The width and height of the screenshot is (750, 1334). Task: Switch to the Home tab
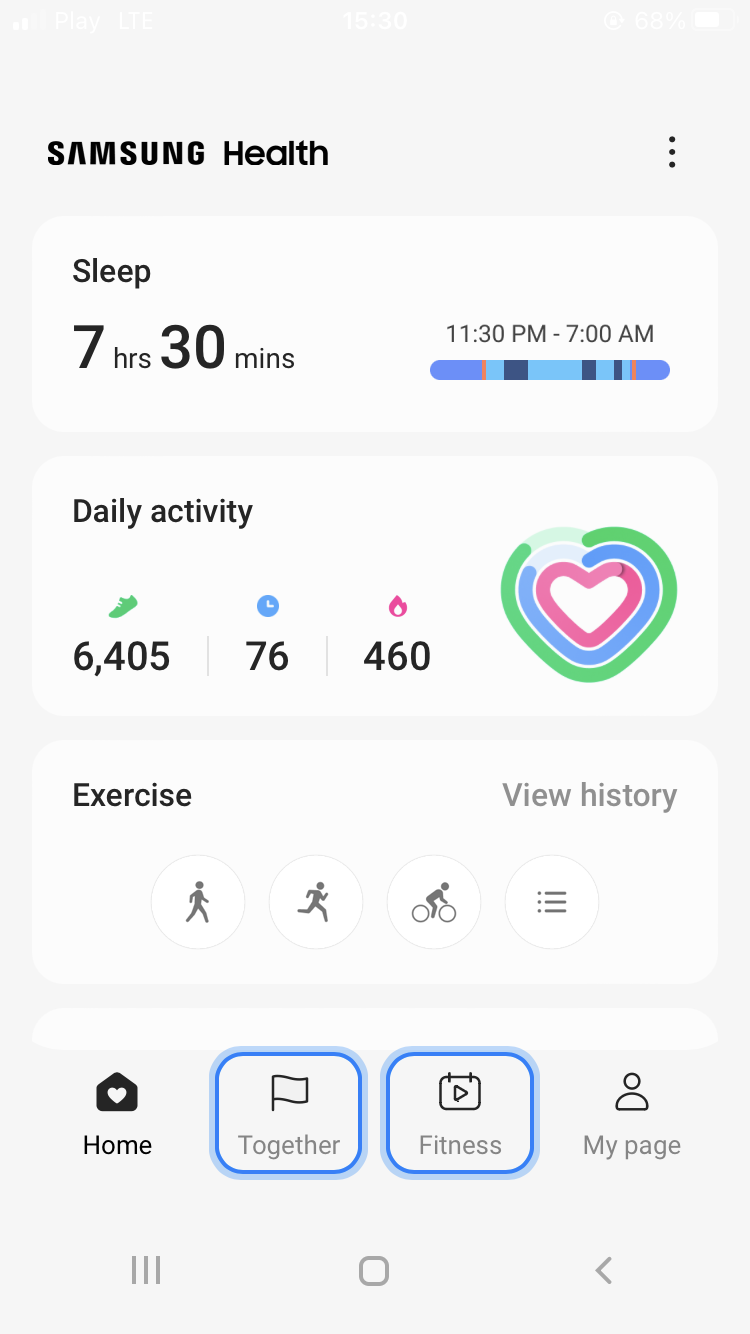point(117,1113)
